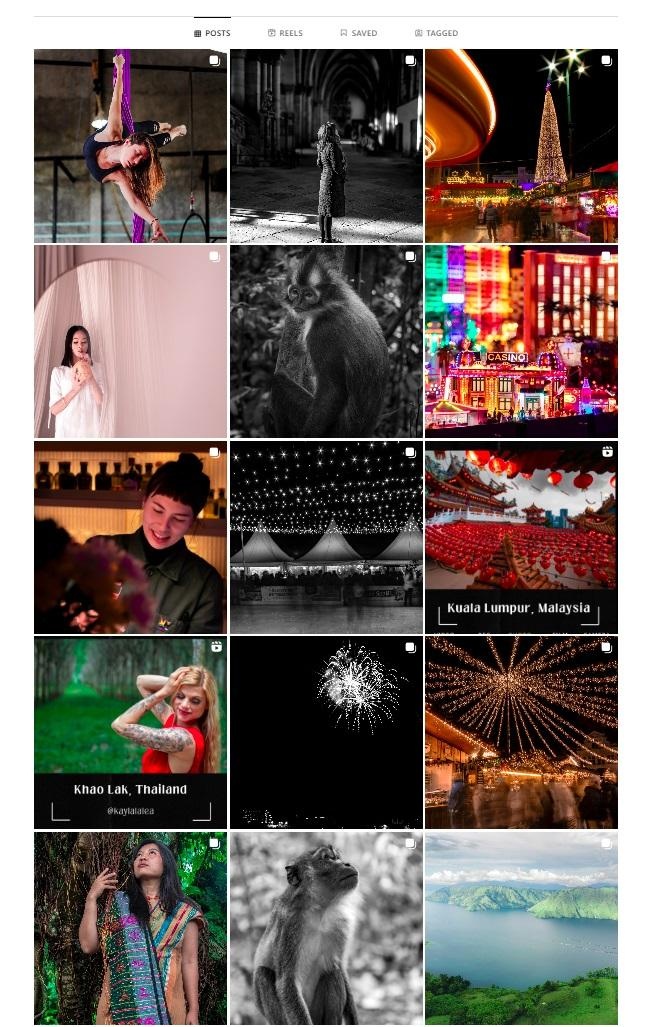
Task: Open the woman in white on pink post
Action: click(x=130, y=342)
